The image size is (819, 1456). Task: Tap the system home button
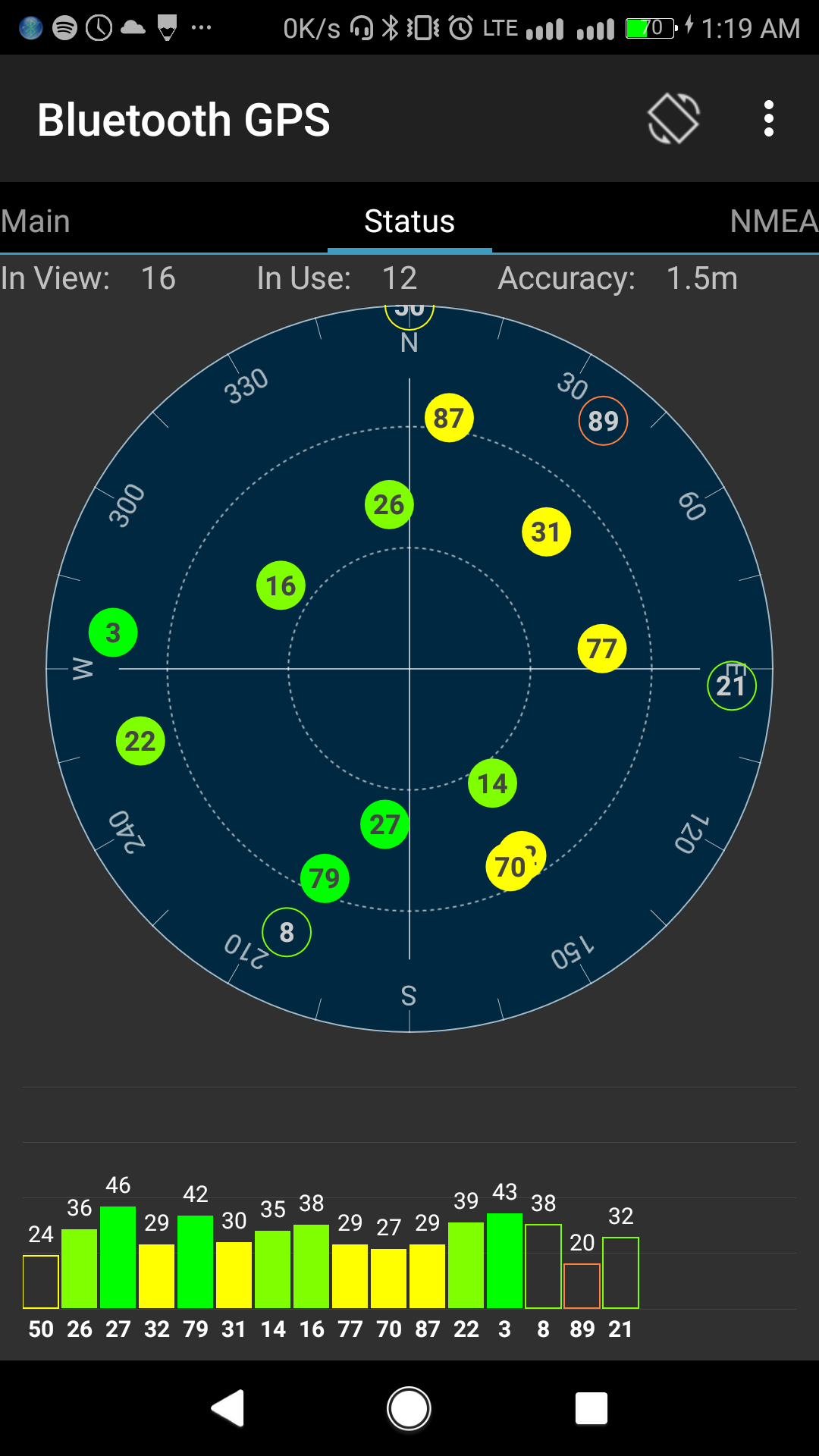click(409, 1408)
